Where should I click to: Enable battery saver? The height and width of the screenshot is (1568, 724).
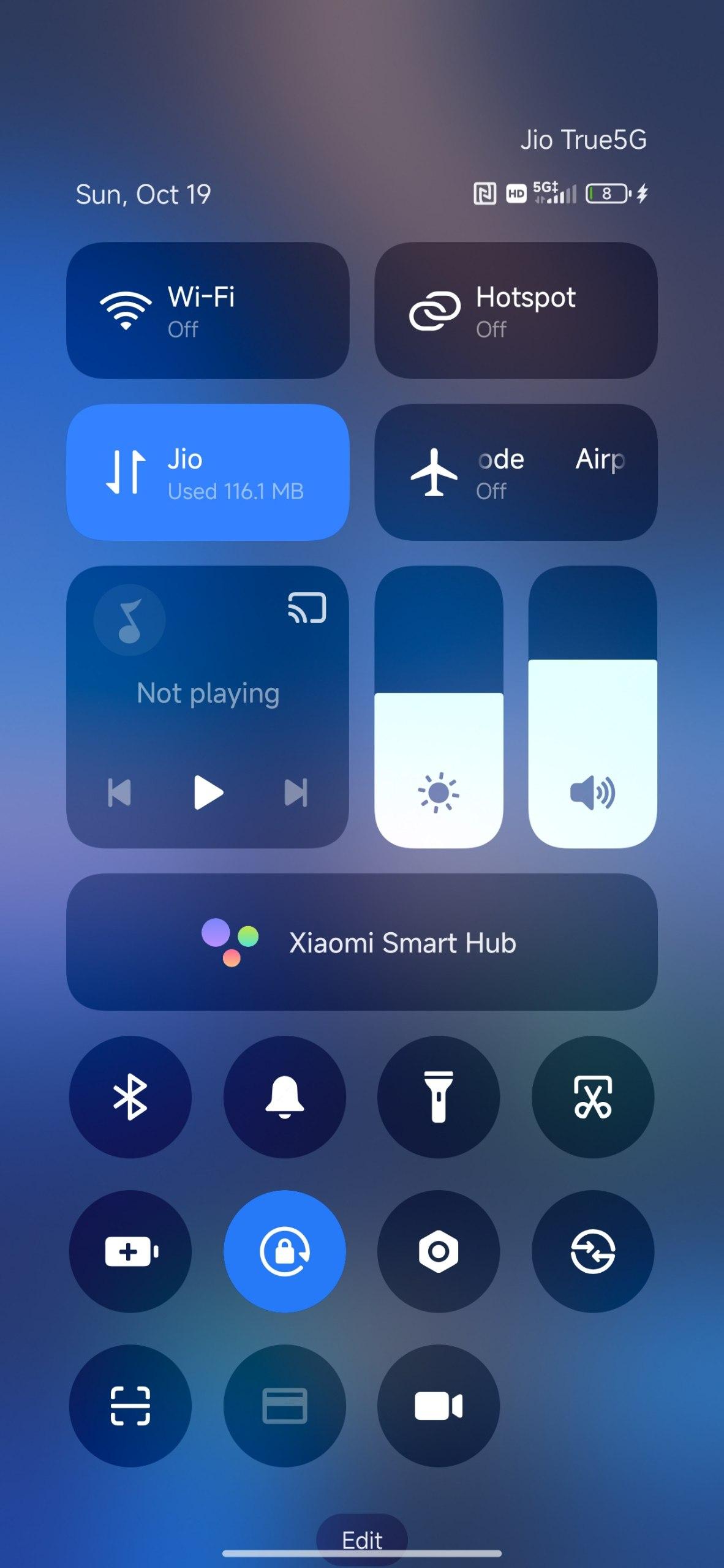tap(130, 1251)
